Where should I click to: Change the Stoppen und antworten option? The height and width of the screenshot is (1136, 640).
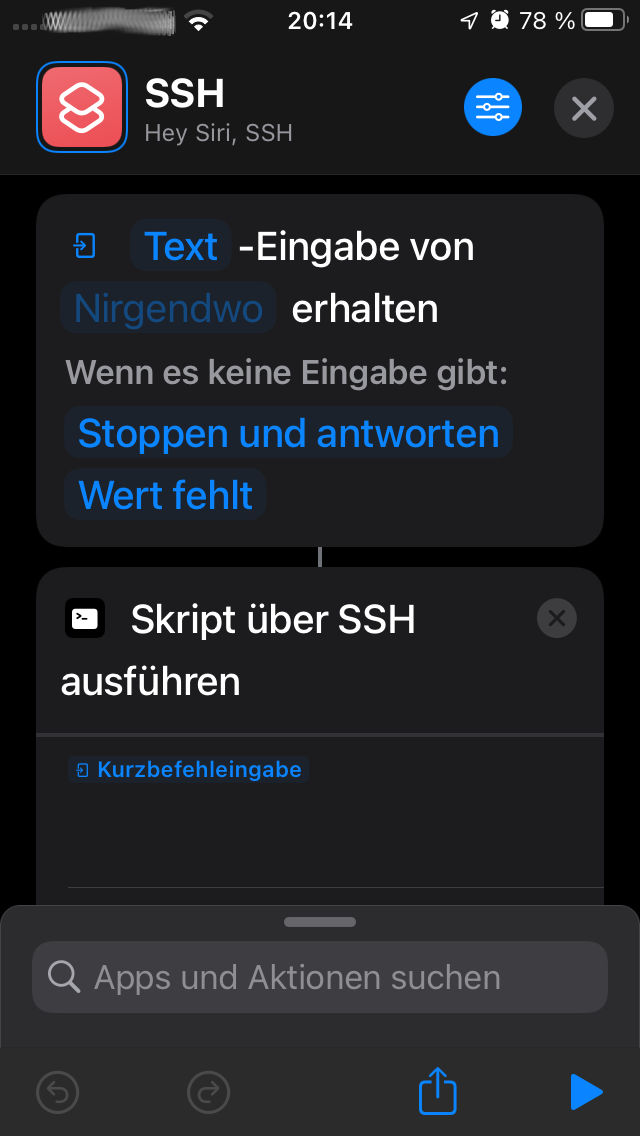click(x=288, y=433)
